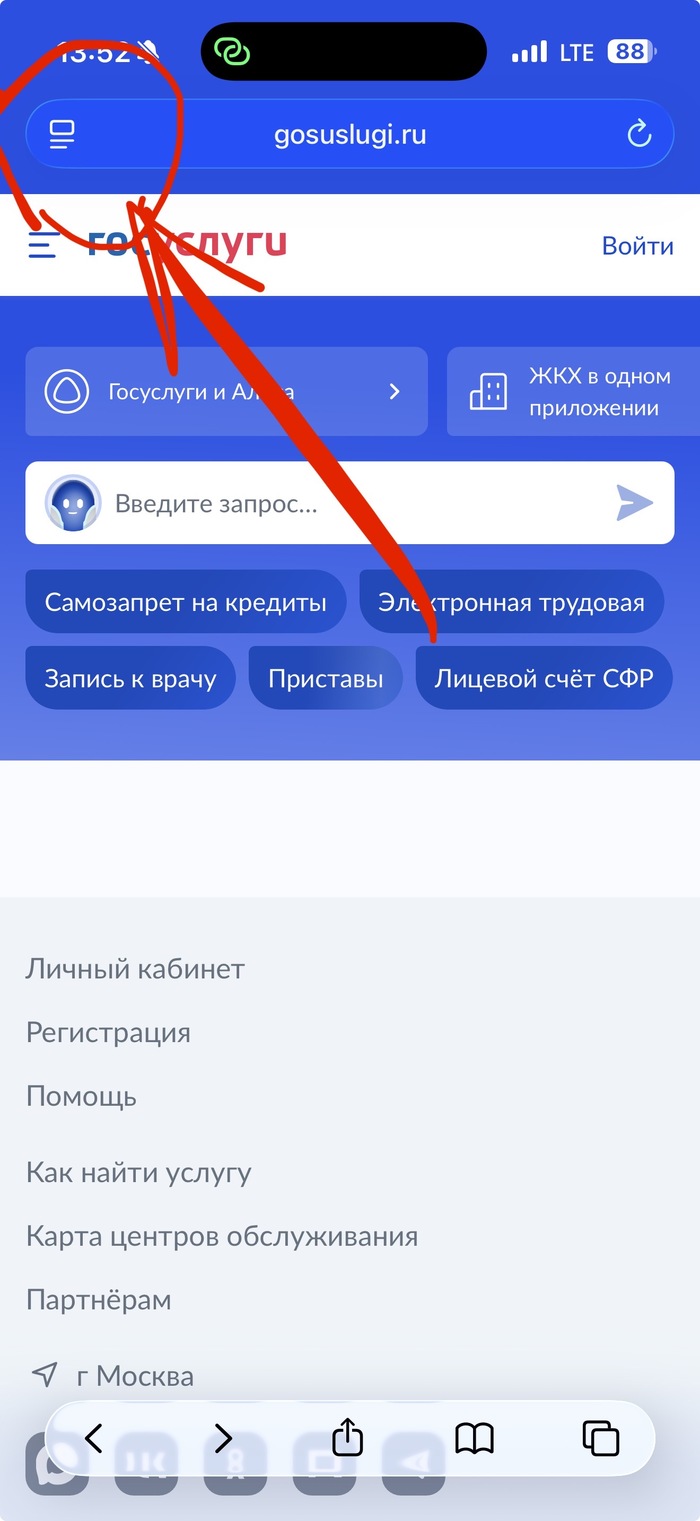Viewport: 700px width, 1521px height.
Task: Open the Личный кабинет link
Action: click(x=135, y=969)
